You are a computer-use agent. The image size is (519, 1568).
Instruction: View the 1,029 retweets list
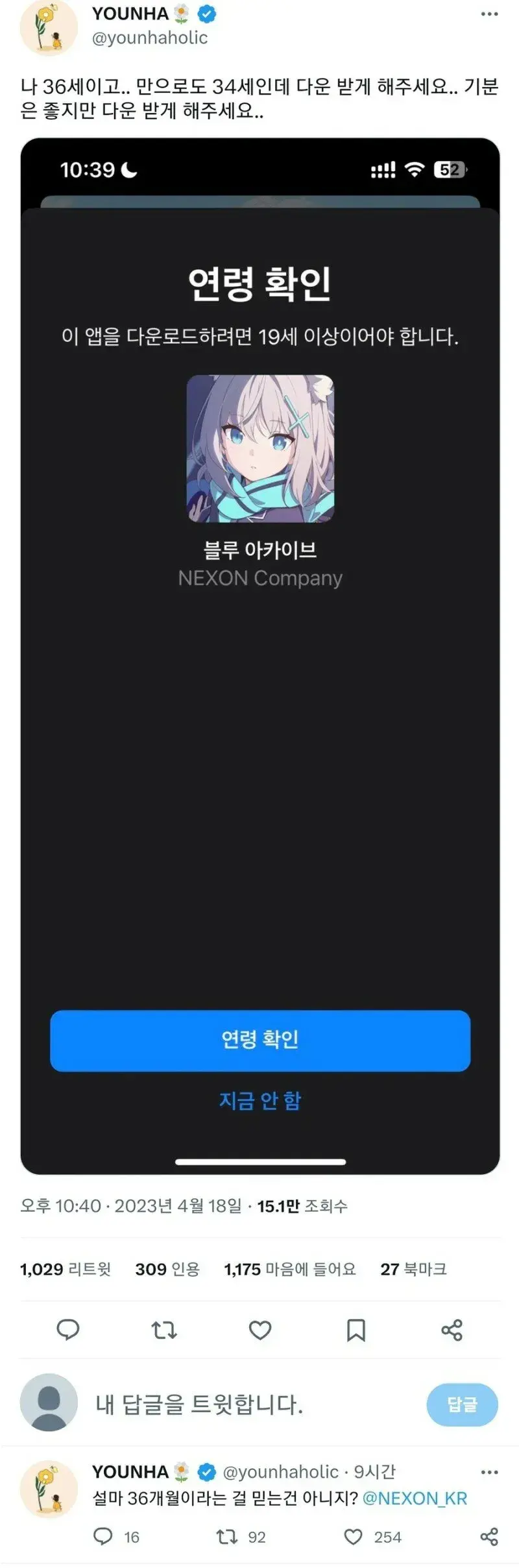(65, 1270)
